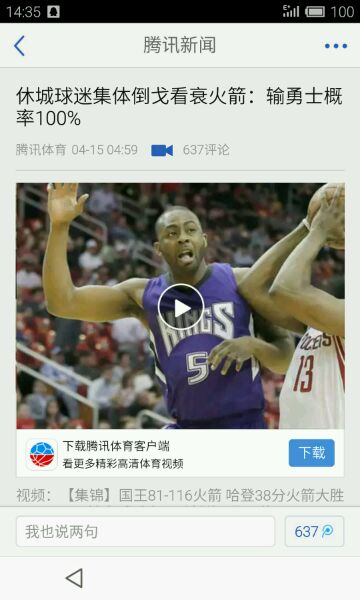Tap the blue 下载 download button

click(311, 453)
